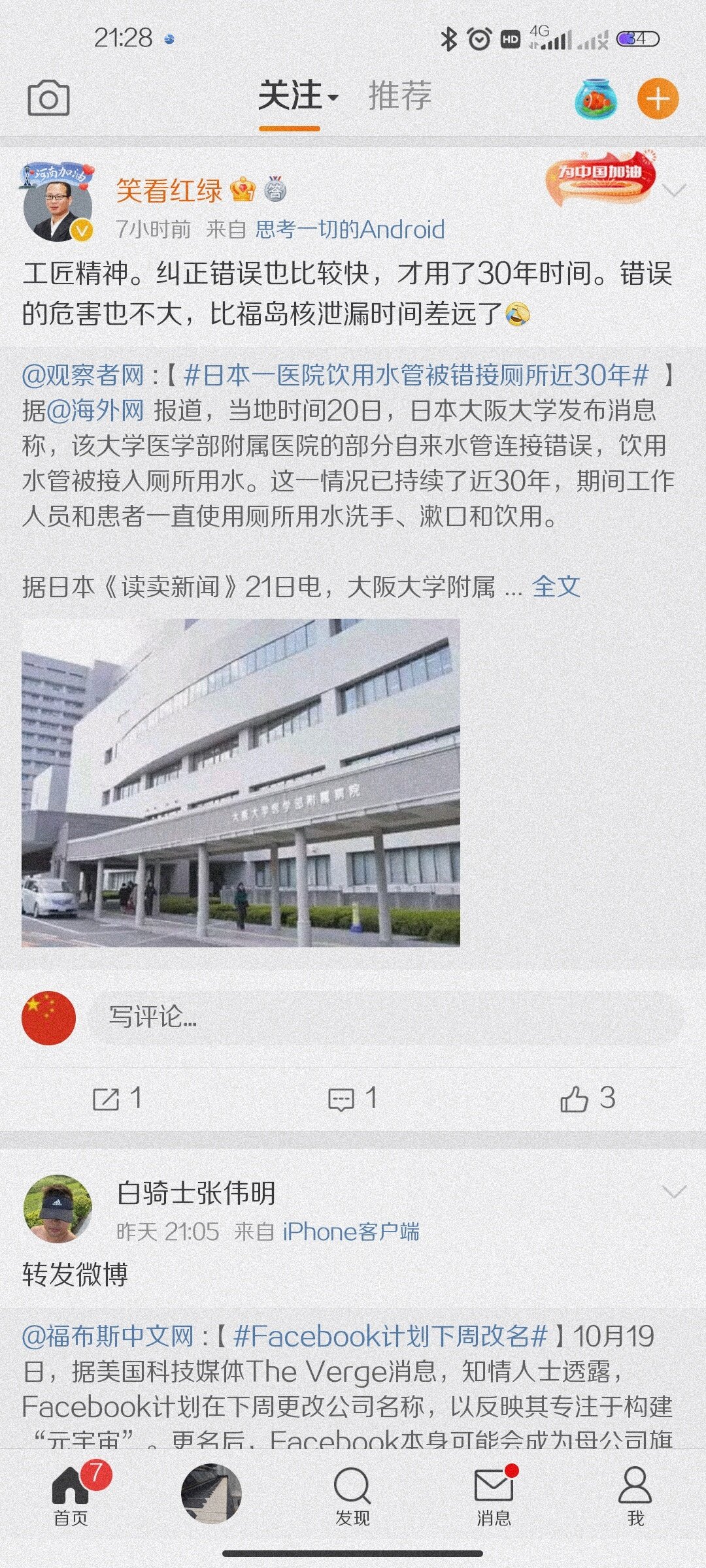Write a comment in 写评论 field
Screen dimensions: 706x1568
pos(386,1017)
